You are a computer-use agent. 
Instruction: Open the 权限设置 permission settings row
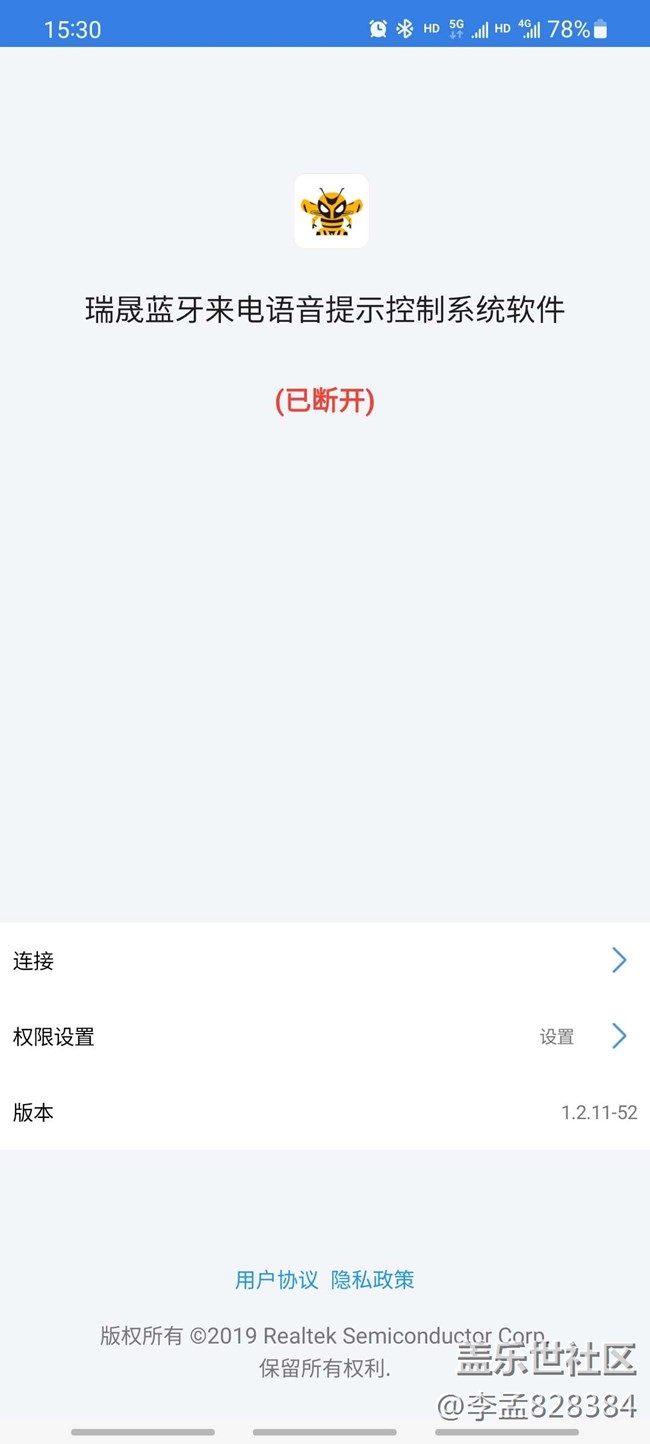[x=325, y=1037]
